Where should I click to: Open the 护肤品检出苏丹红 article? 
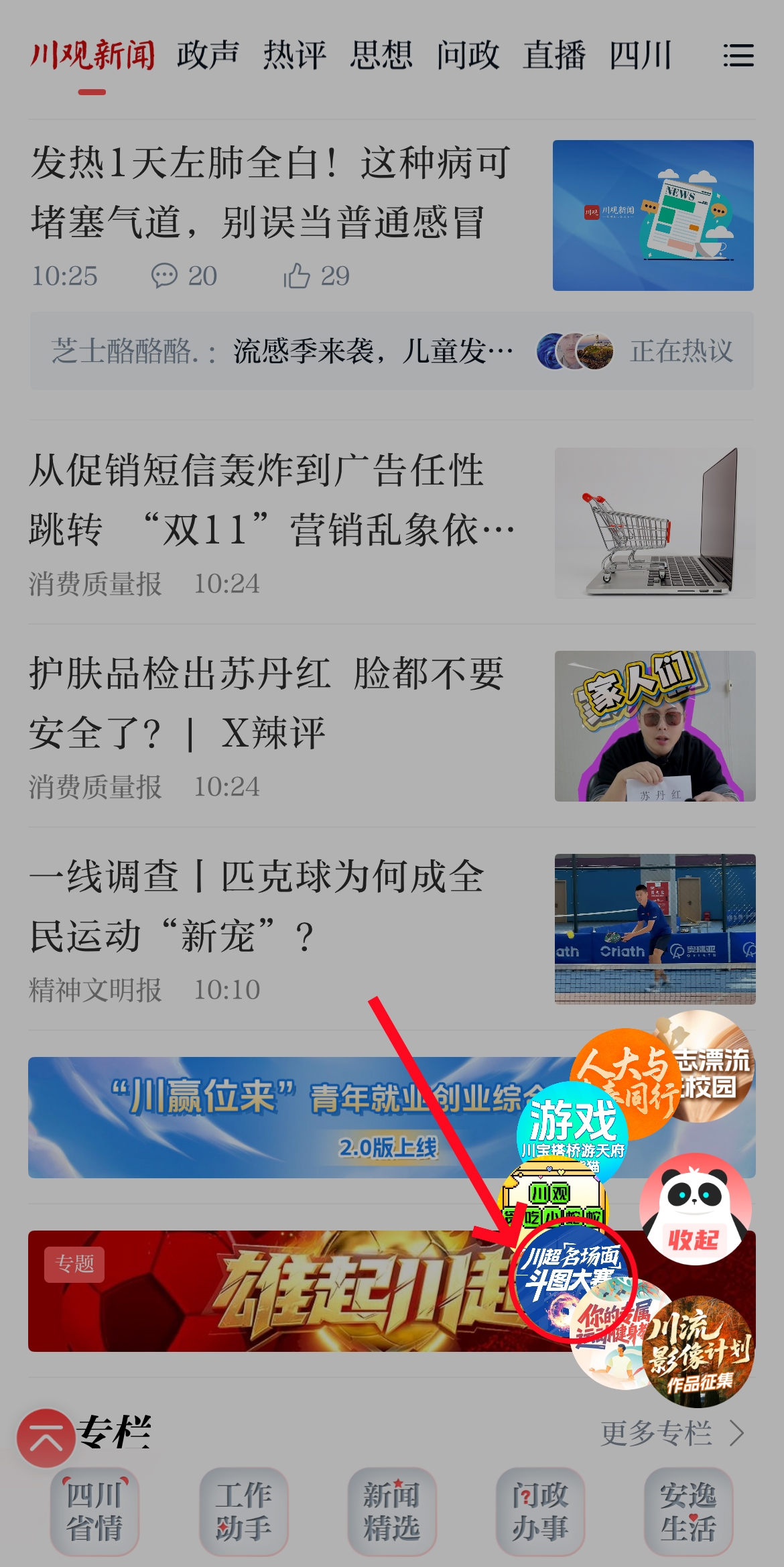pos(267,702)
